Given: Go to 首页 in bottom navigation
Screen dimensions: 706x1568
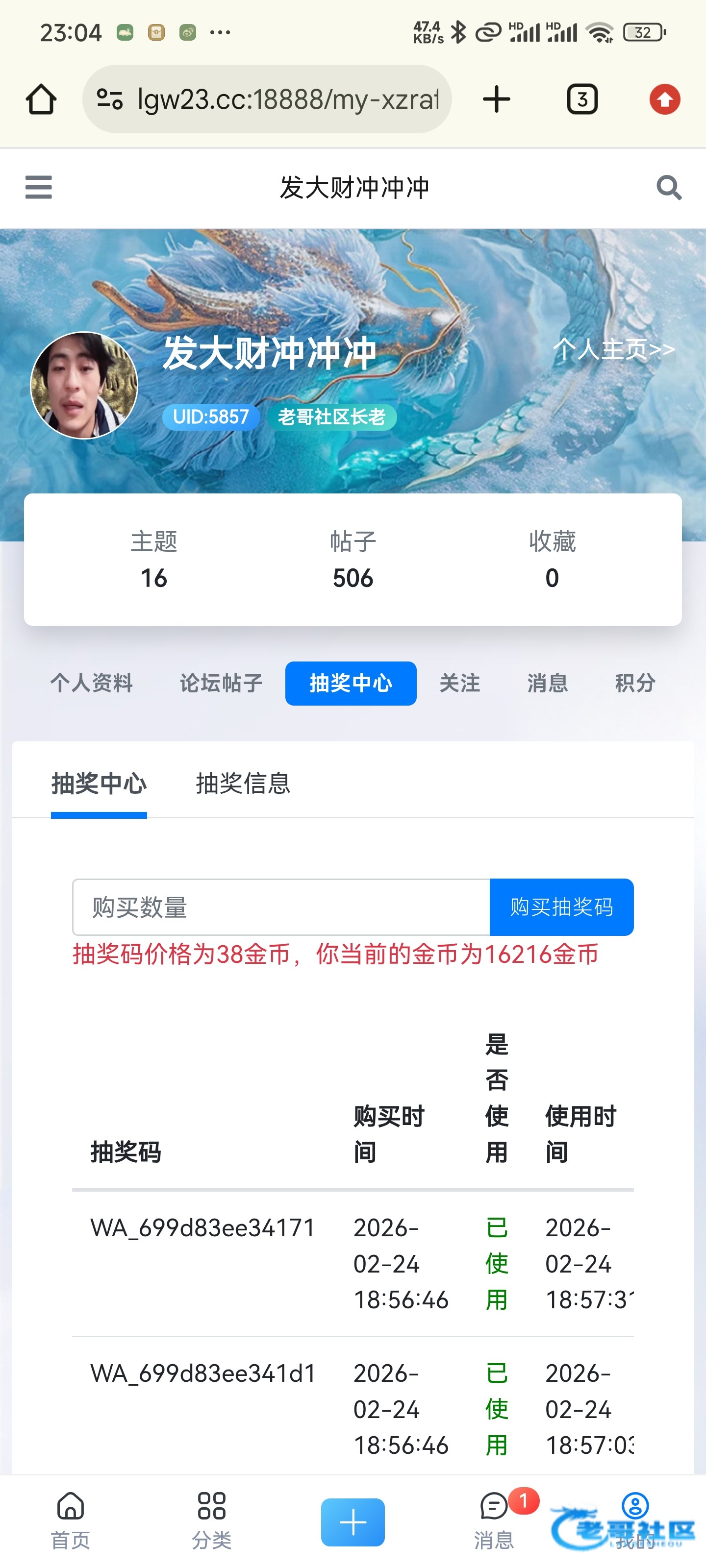Looking at the screenshot, I should click(71, 1520).
